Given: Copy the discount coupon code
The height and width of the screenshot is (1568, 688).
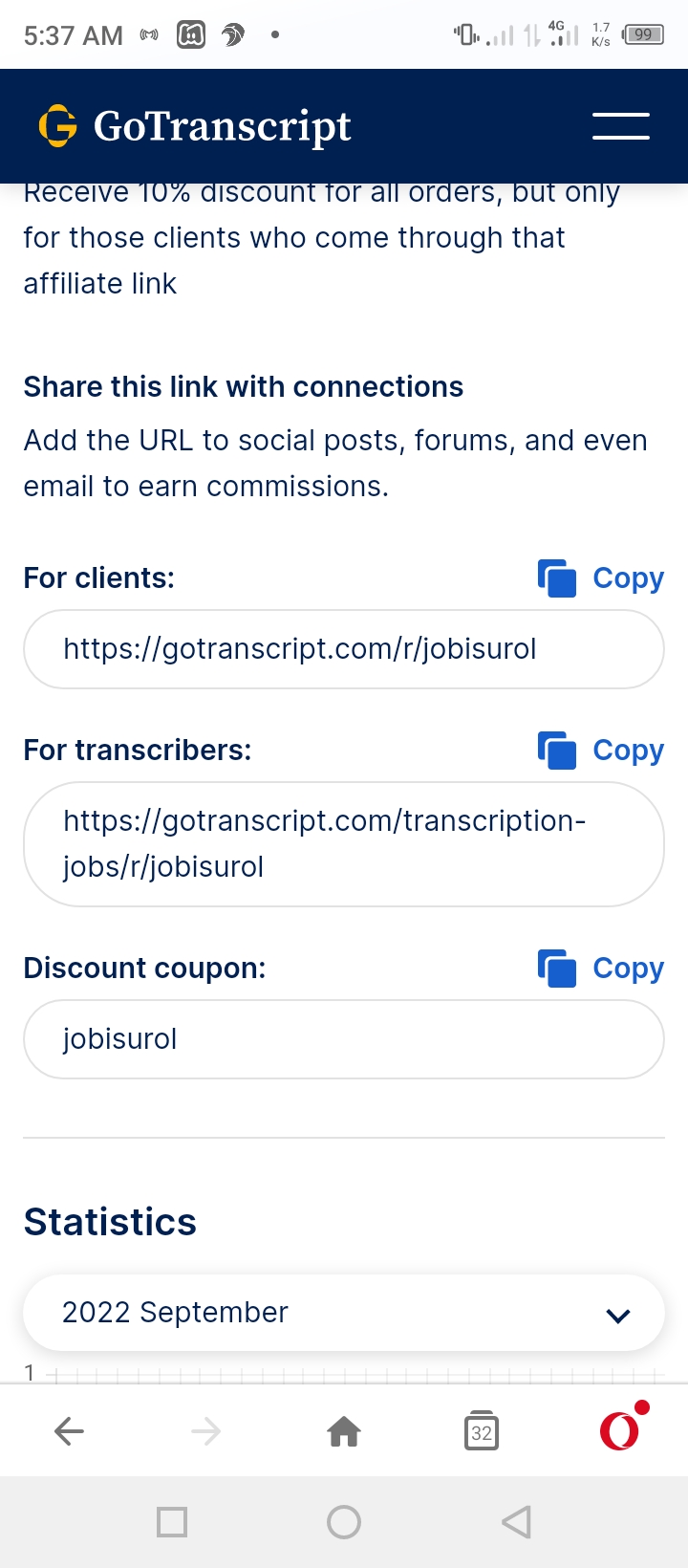Looking at the screenshot, I should pyautogui.click(x=601, y=968).
